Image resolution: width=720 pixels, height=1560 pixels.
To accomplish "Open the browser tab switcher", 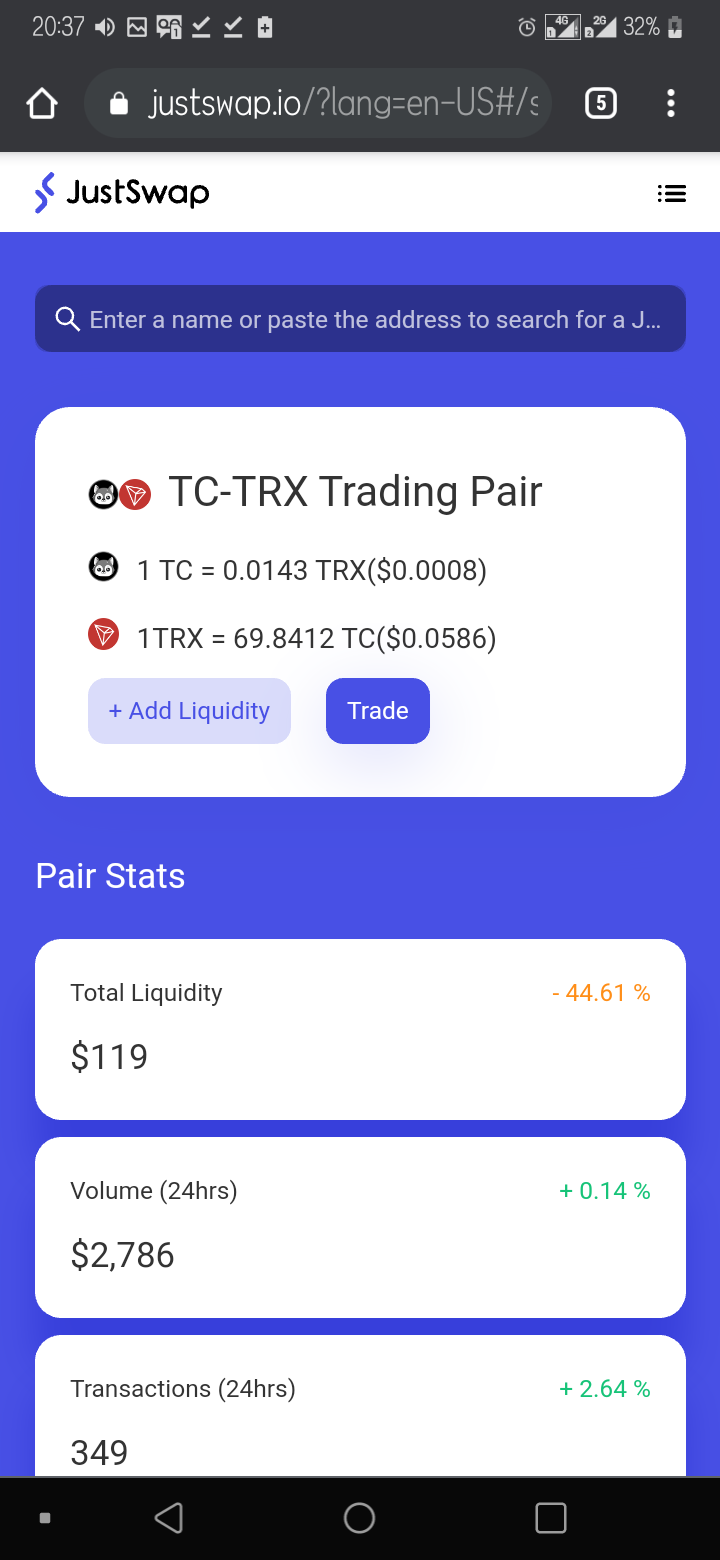I will [x=600, y=103].
